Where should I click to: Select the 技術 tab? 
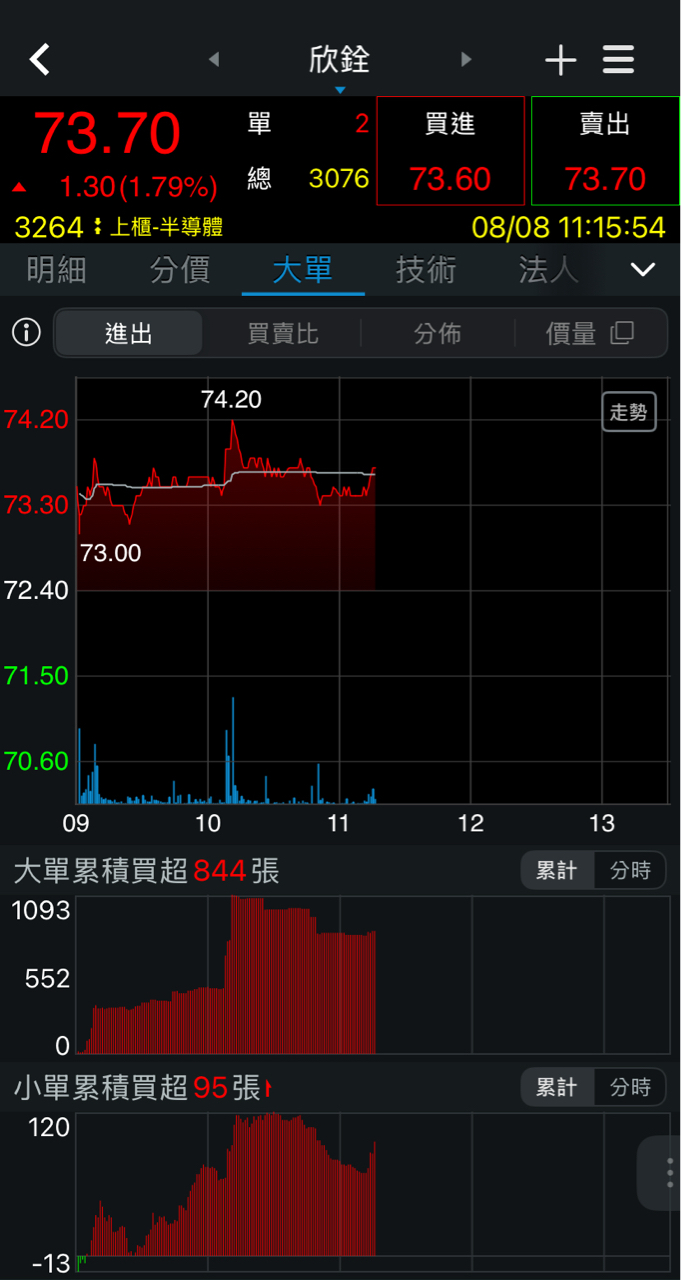coord(426,270)
